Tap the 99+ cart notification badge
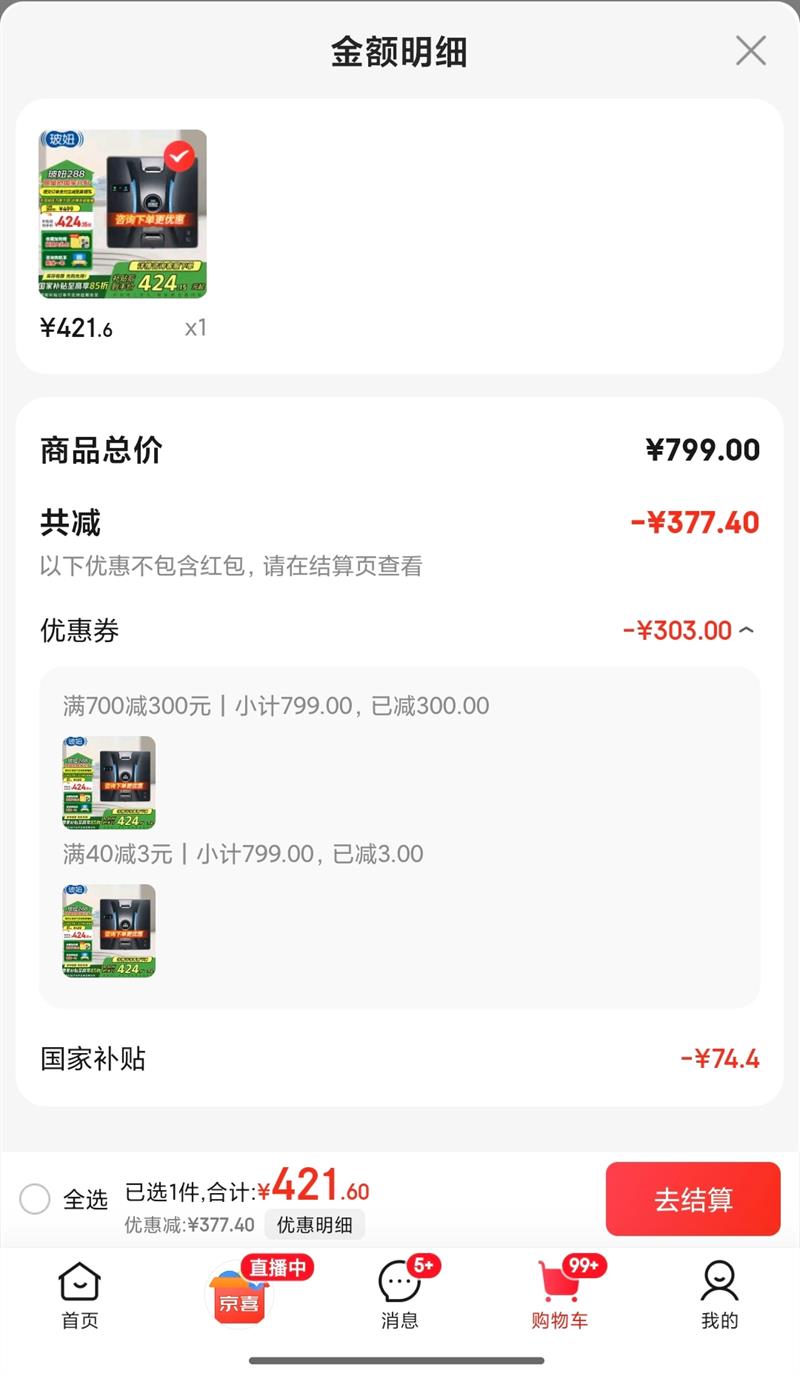 [x=586, y=1262]
